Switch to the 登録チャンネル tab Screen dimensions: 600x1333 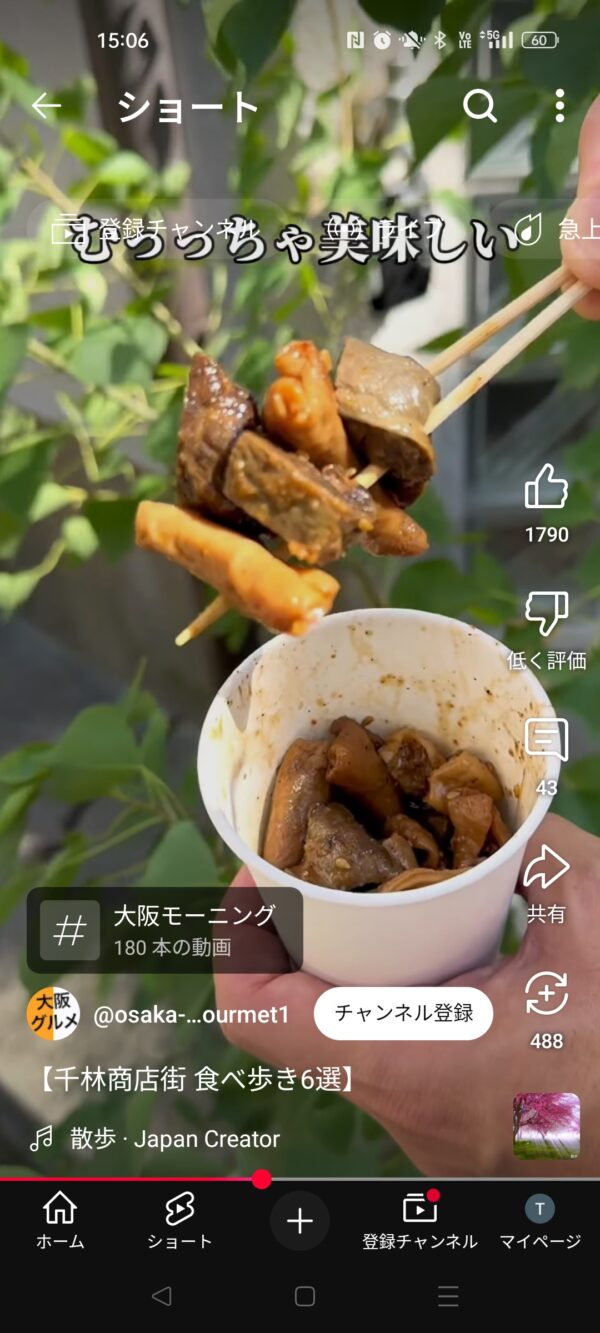tap(420, 1220)
